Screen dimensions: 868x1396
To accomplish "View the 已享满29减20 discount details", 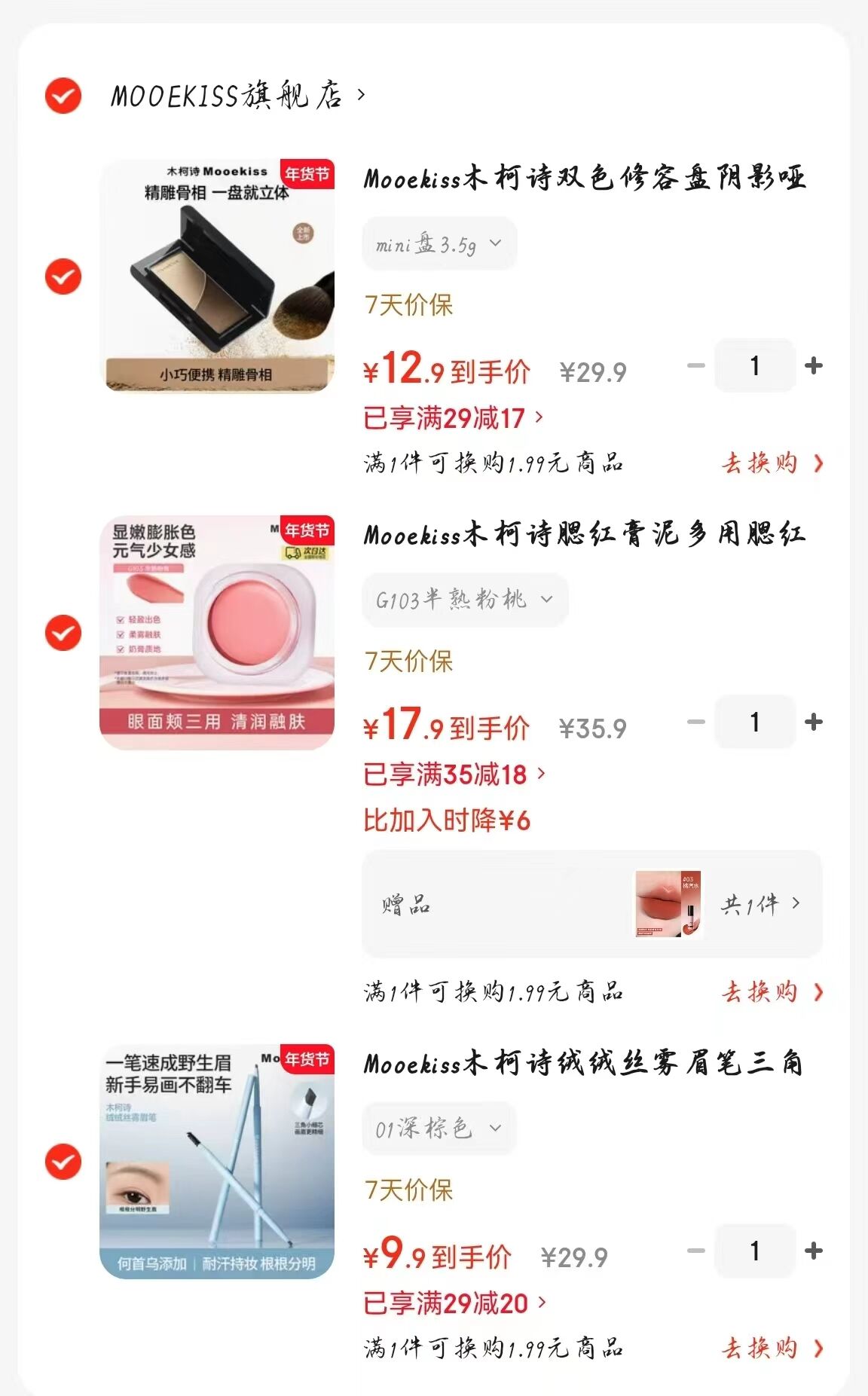I will tap(454, 1303).
